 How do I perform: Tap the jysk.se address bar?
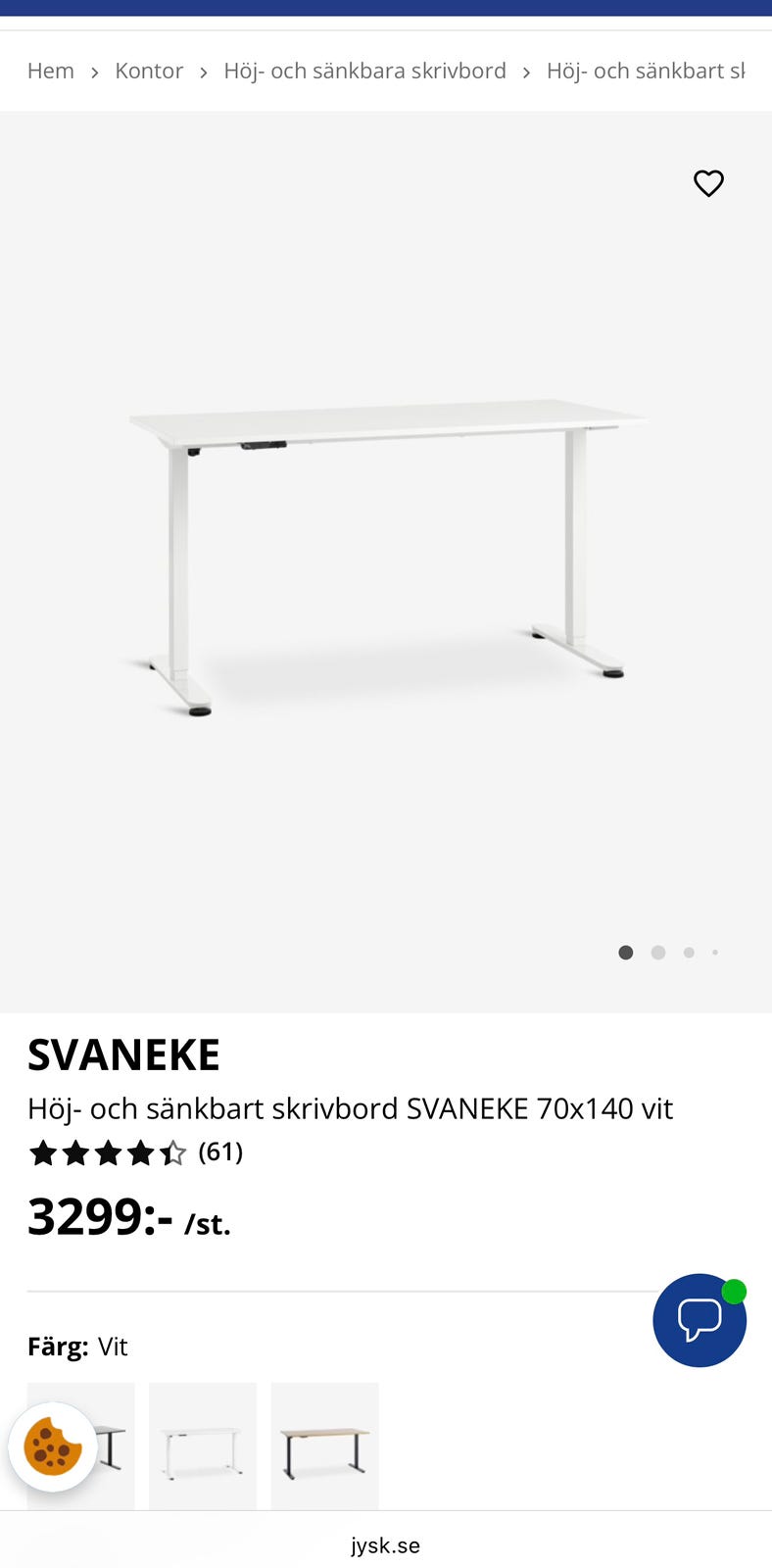pos(386,1545)
